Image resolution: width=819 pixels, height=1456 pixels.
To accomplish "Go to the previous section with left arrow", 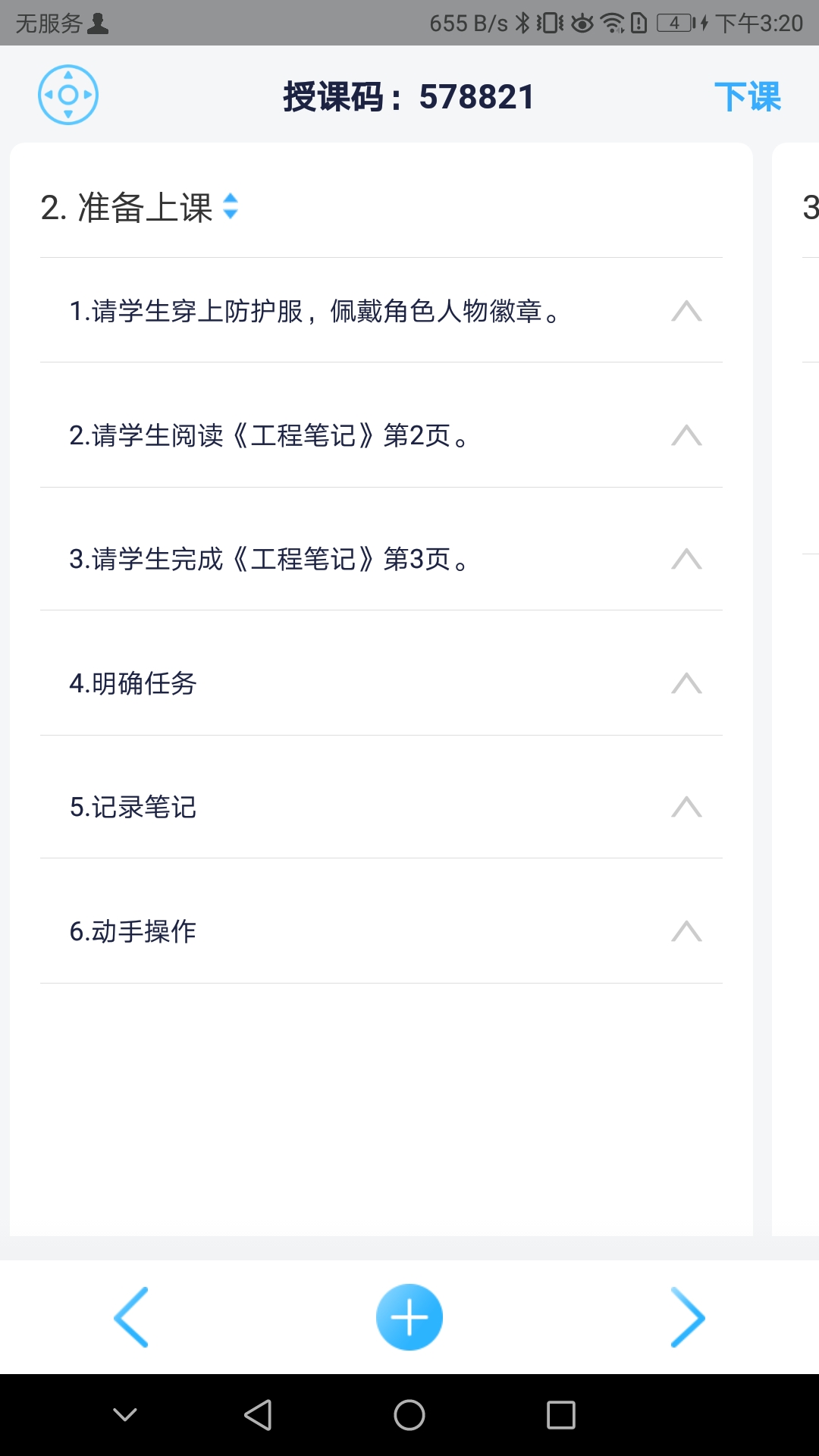I will [131, 1317].
